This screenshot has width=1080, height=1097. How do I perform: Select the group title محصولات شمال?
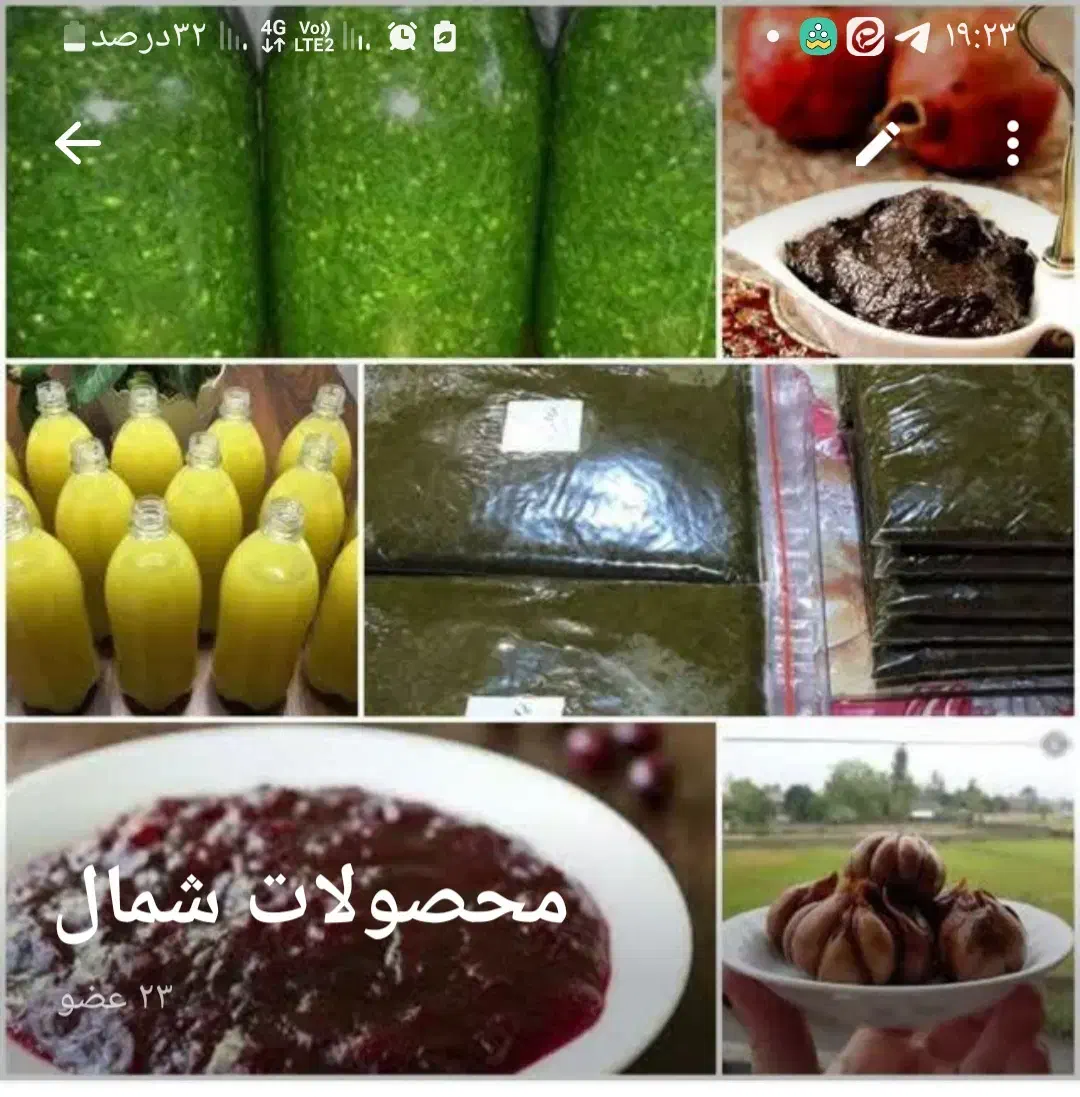click(310, 903)
